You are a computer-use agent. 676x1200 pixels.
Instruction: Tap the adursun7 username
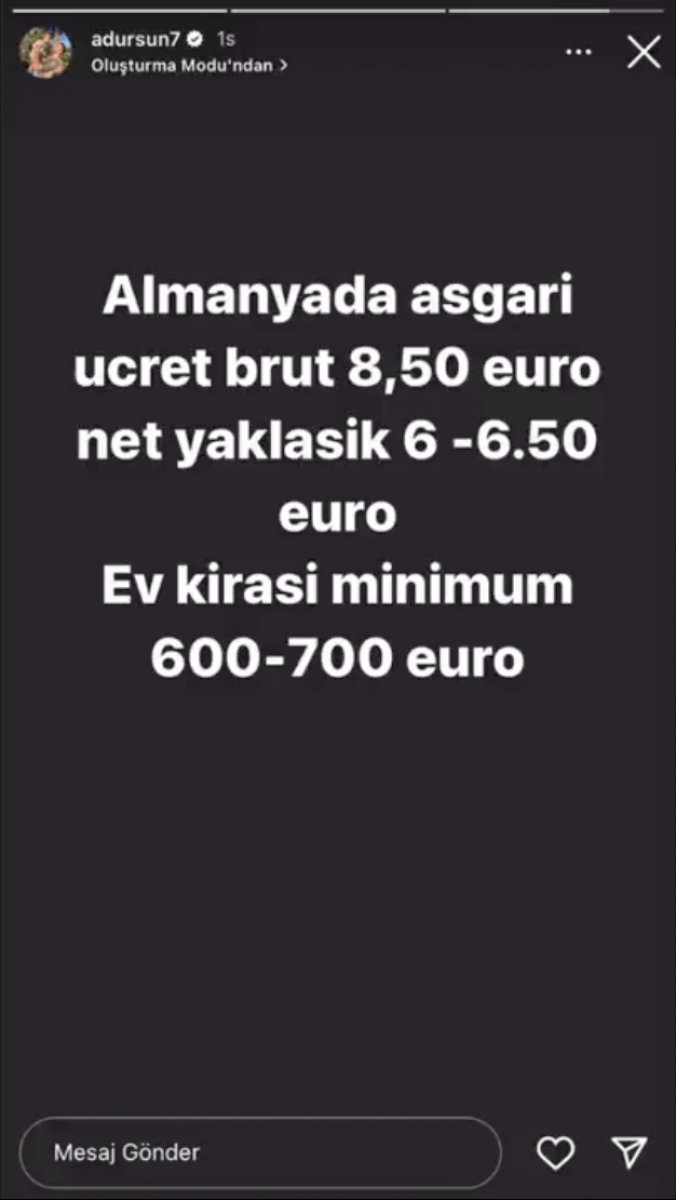[x=133, y=40]
